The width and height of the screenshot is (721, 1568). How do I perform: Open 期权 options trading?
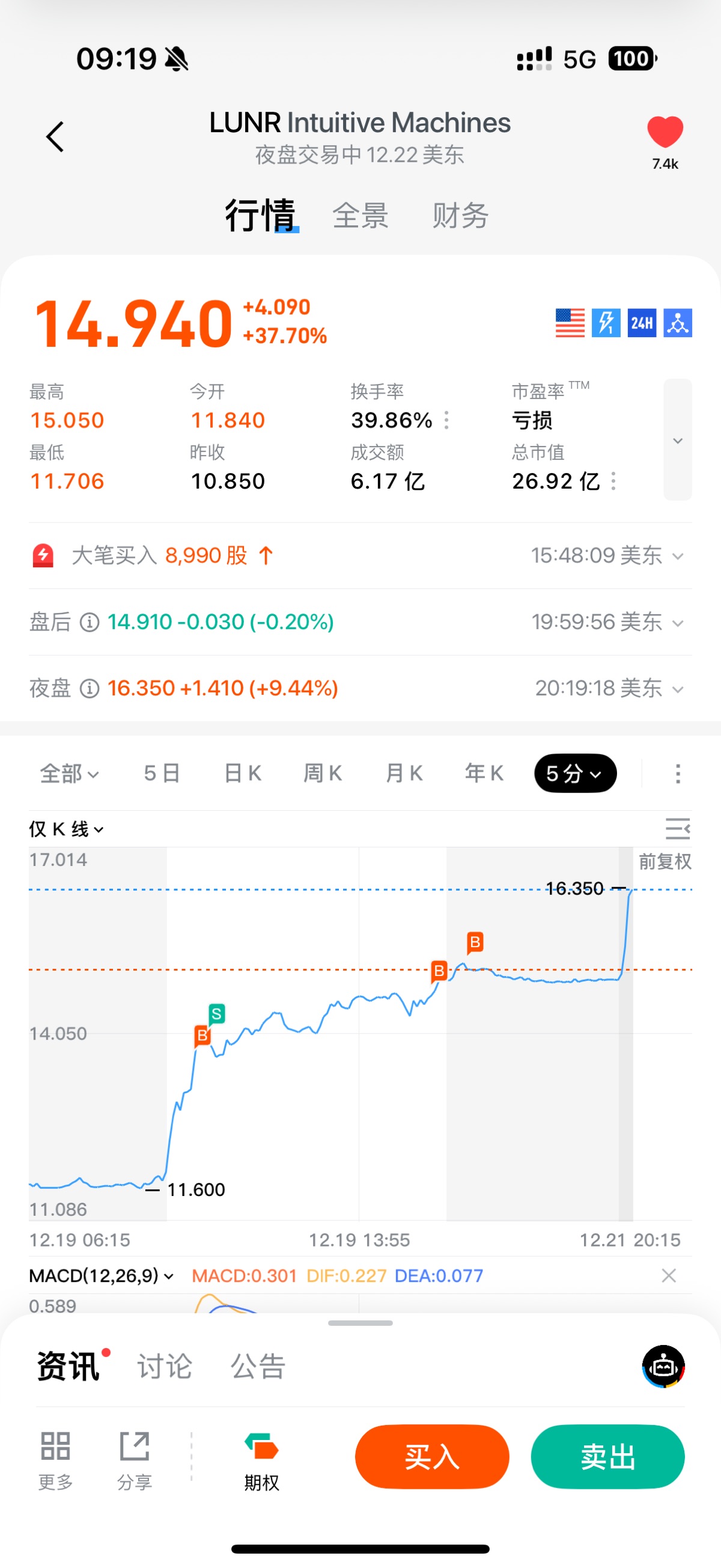261,1461
